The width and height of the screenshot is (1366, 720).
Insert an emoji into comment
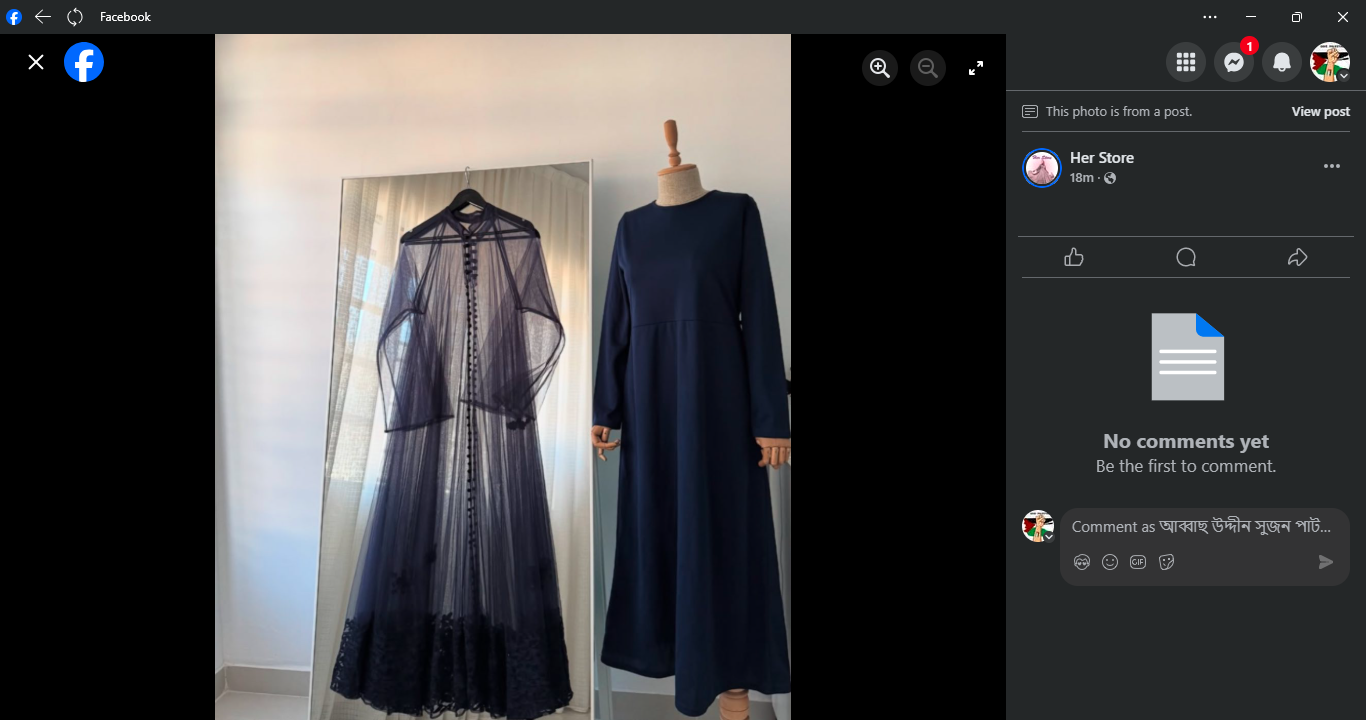click(1110, 562)
